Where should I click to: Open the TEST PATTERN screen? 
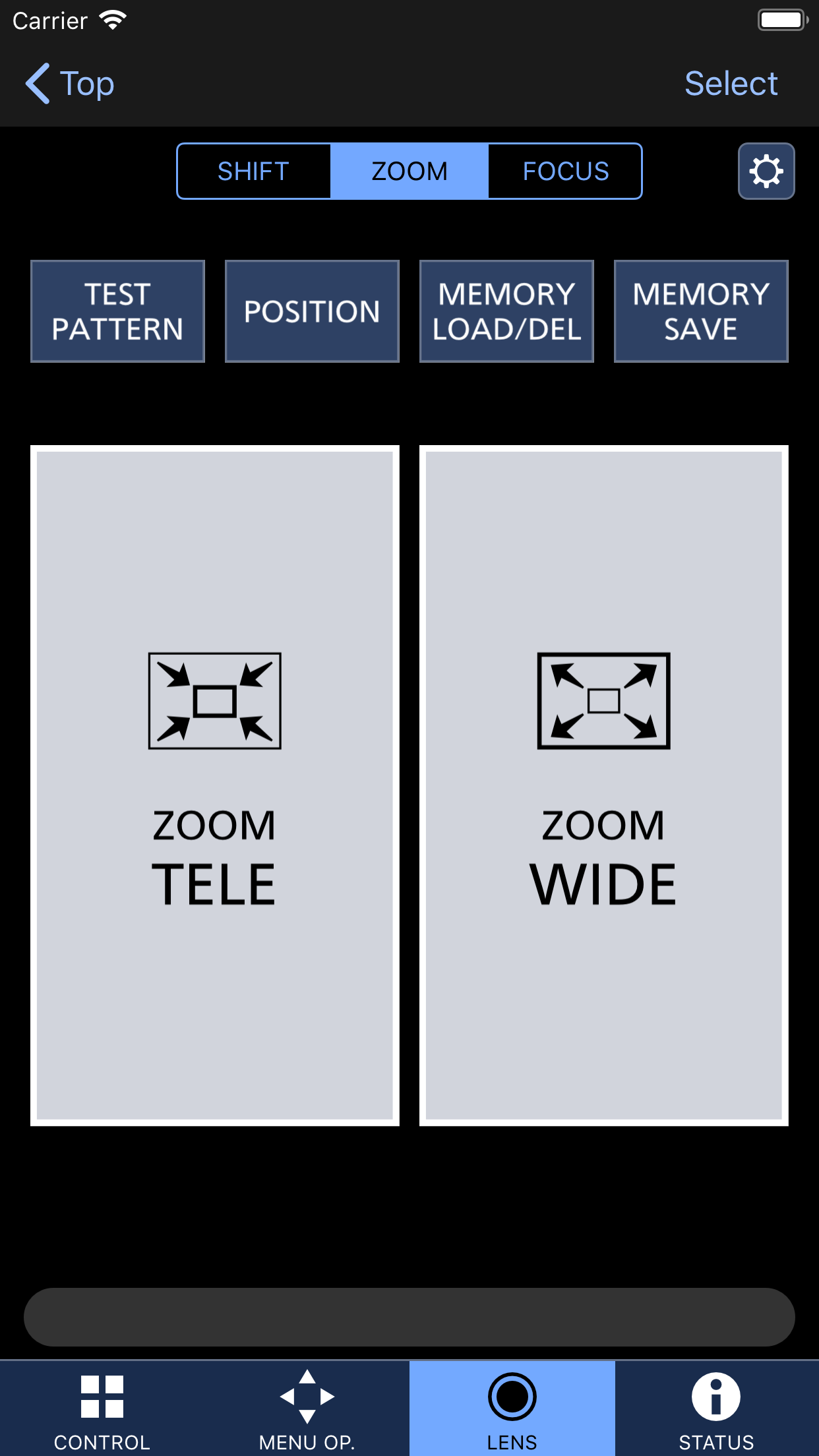pyautogui.click(x=117, y=311)
